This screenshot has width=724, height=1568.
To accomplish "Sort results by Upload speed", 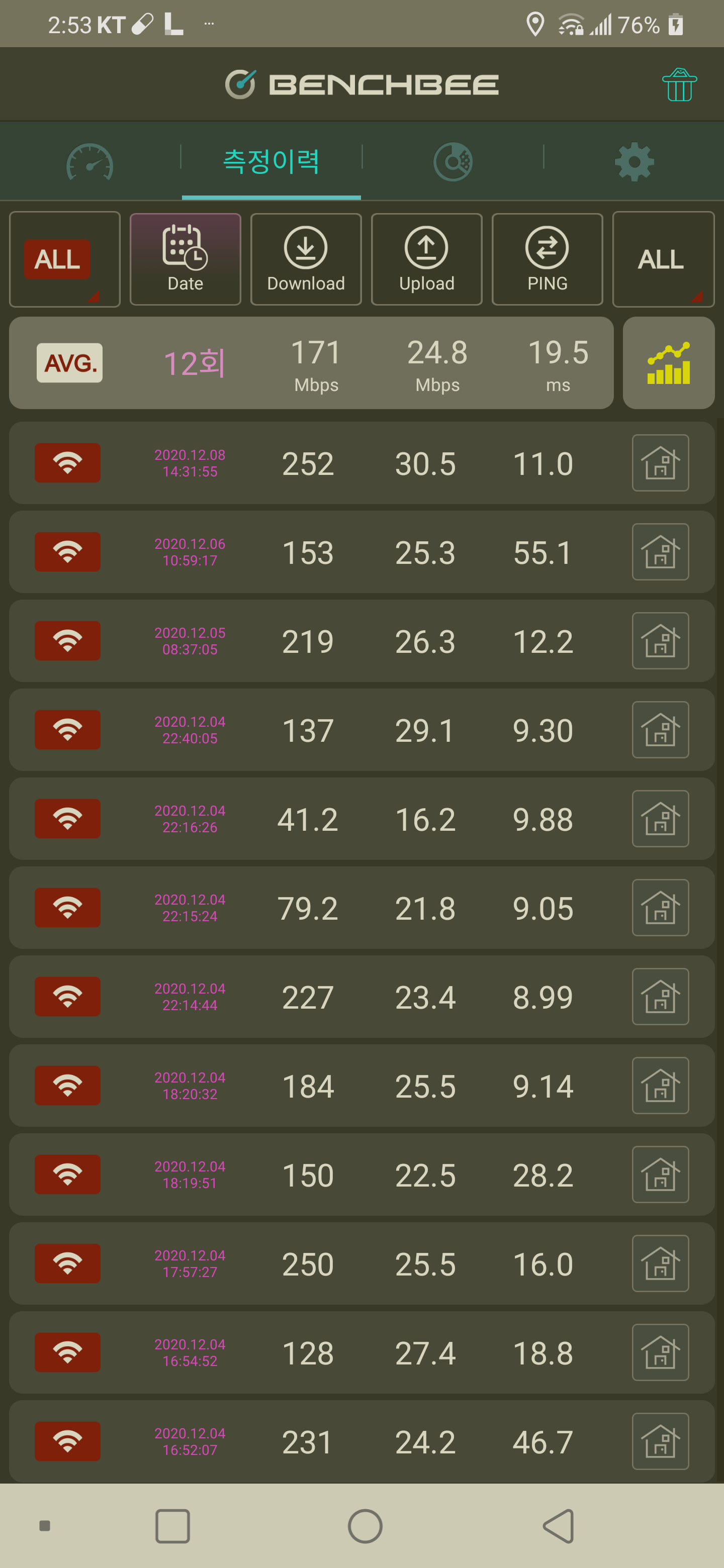I will (x=426, y=259).
